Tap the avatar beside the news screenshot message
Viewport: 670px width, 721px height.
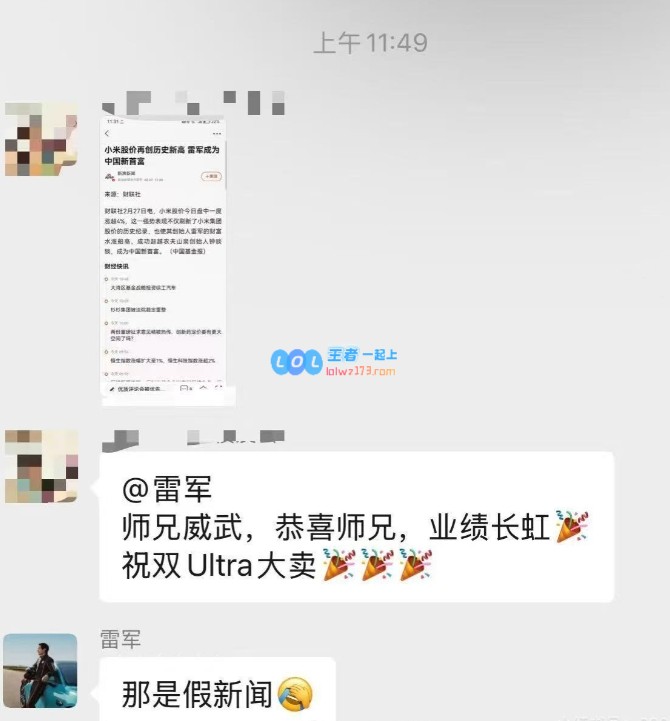(40, 138)
